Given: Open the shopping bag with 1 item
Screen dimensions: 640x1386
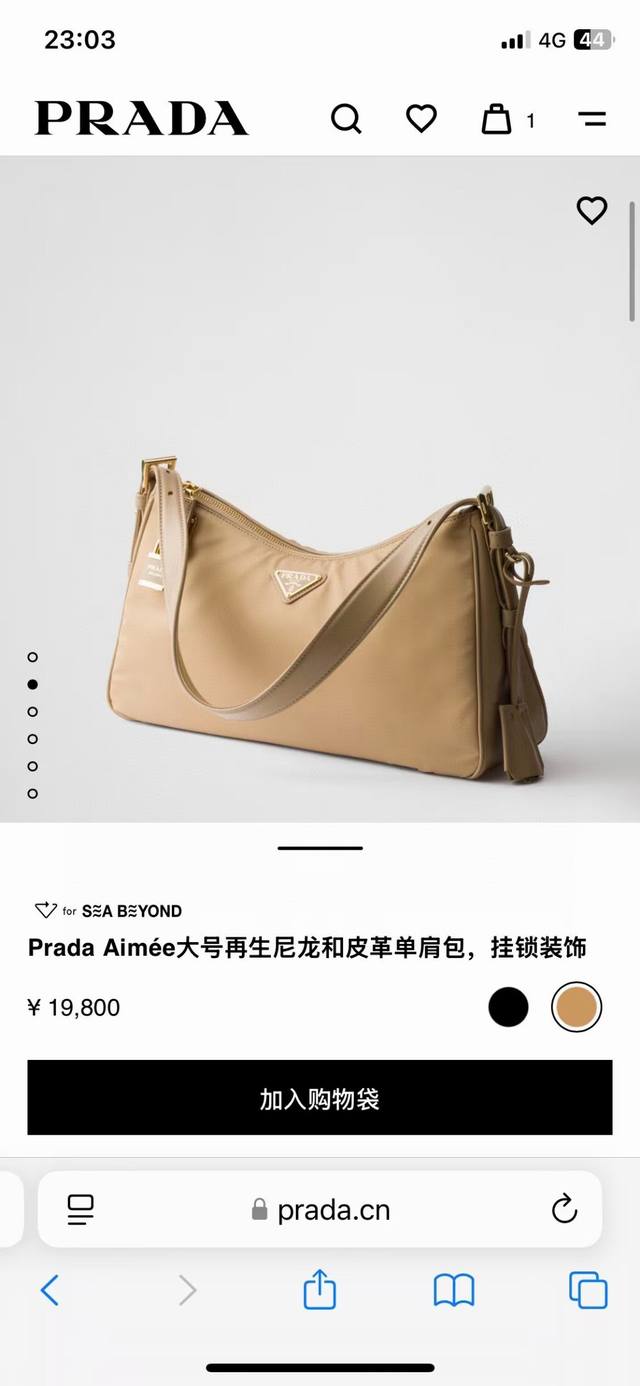Looking at the screenshot, I should 508,120.
